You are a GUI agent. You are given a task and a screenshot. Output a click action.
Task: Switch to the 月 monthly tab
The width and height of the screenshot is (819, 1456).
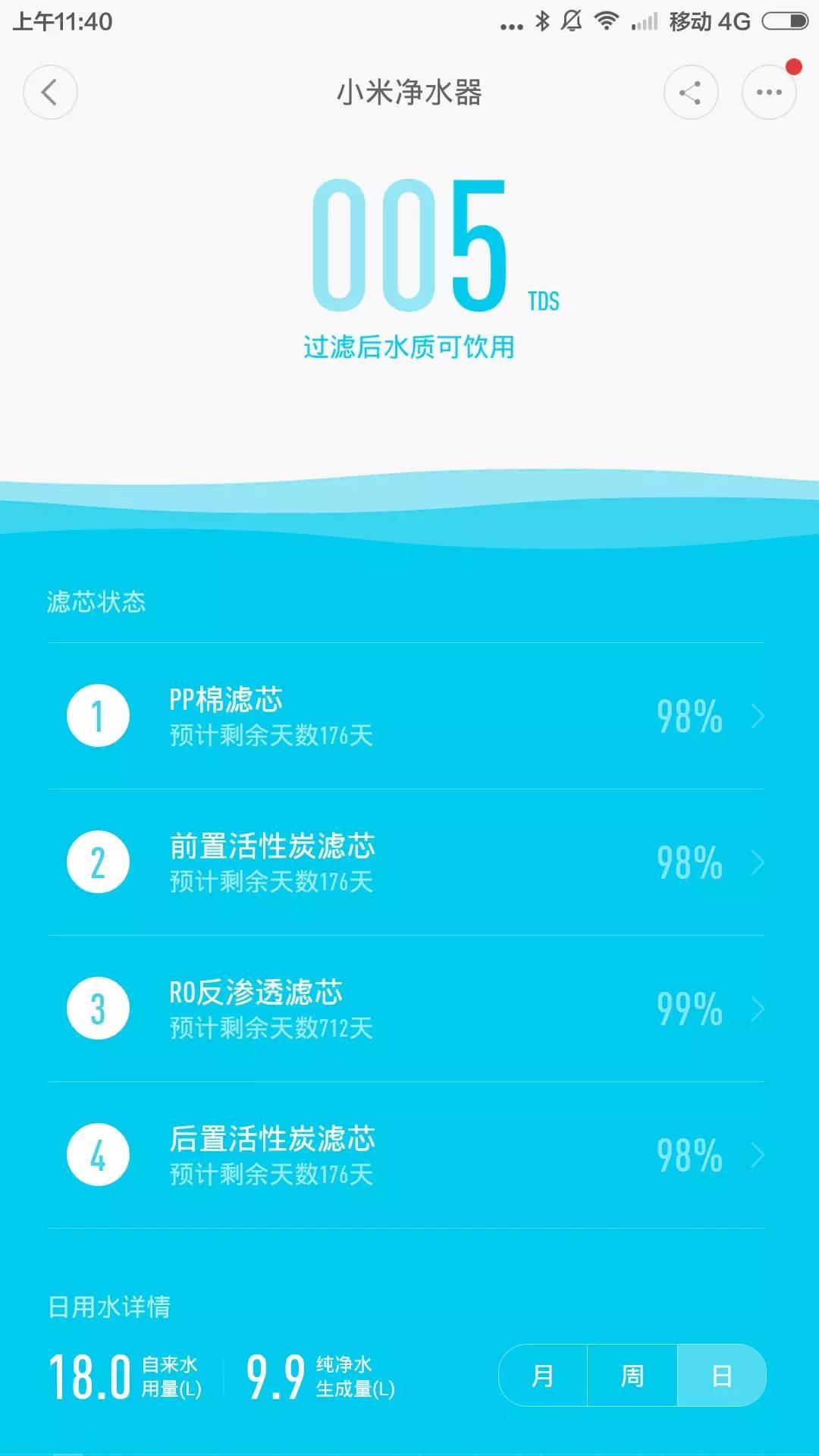click(x=543, y=1376)
